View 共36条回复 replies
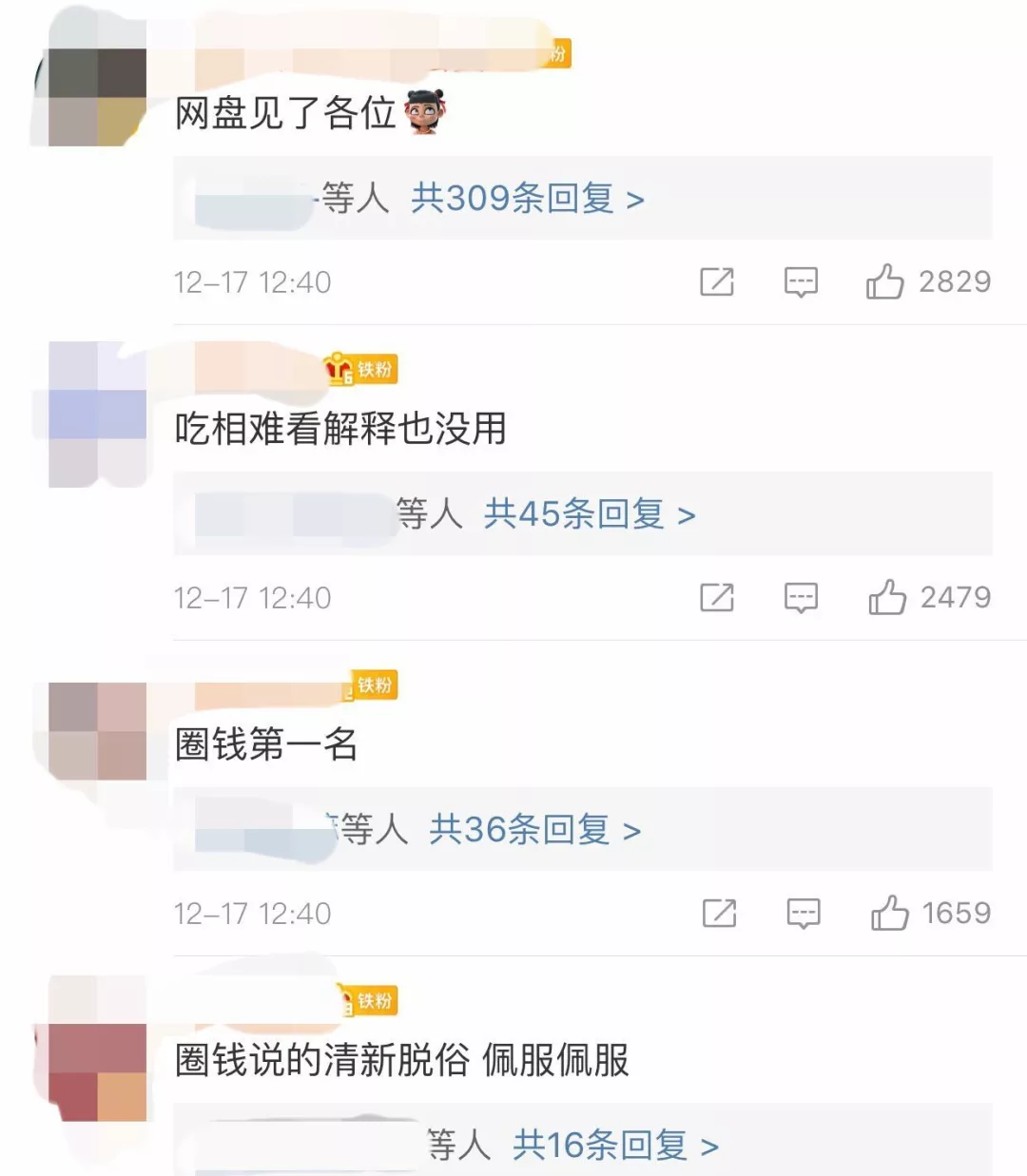 pos(534,830)
